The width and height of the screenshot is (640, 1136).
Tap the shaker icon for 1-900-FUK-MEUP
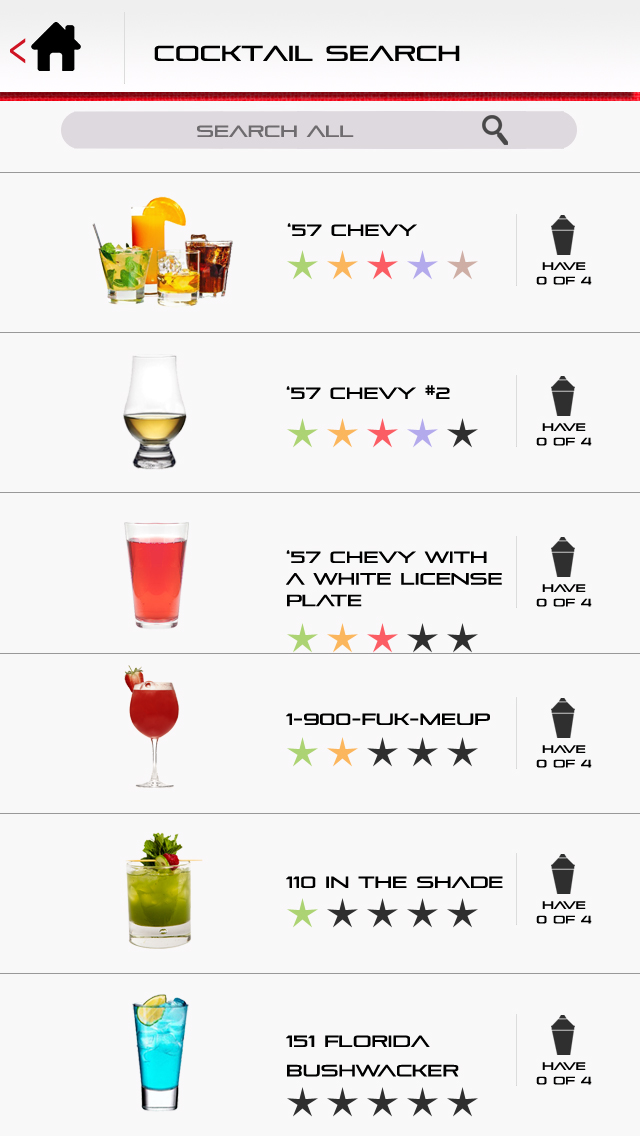[564, 719]
